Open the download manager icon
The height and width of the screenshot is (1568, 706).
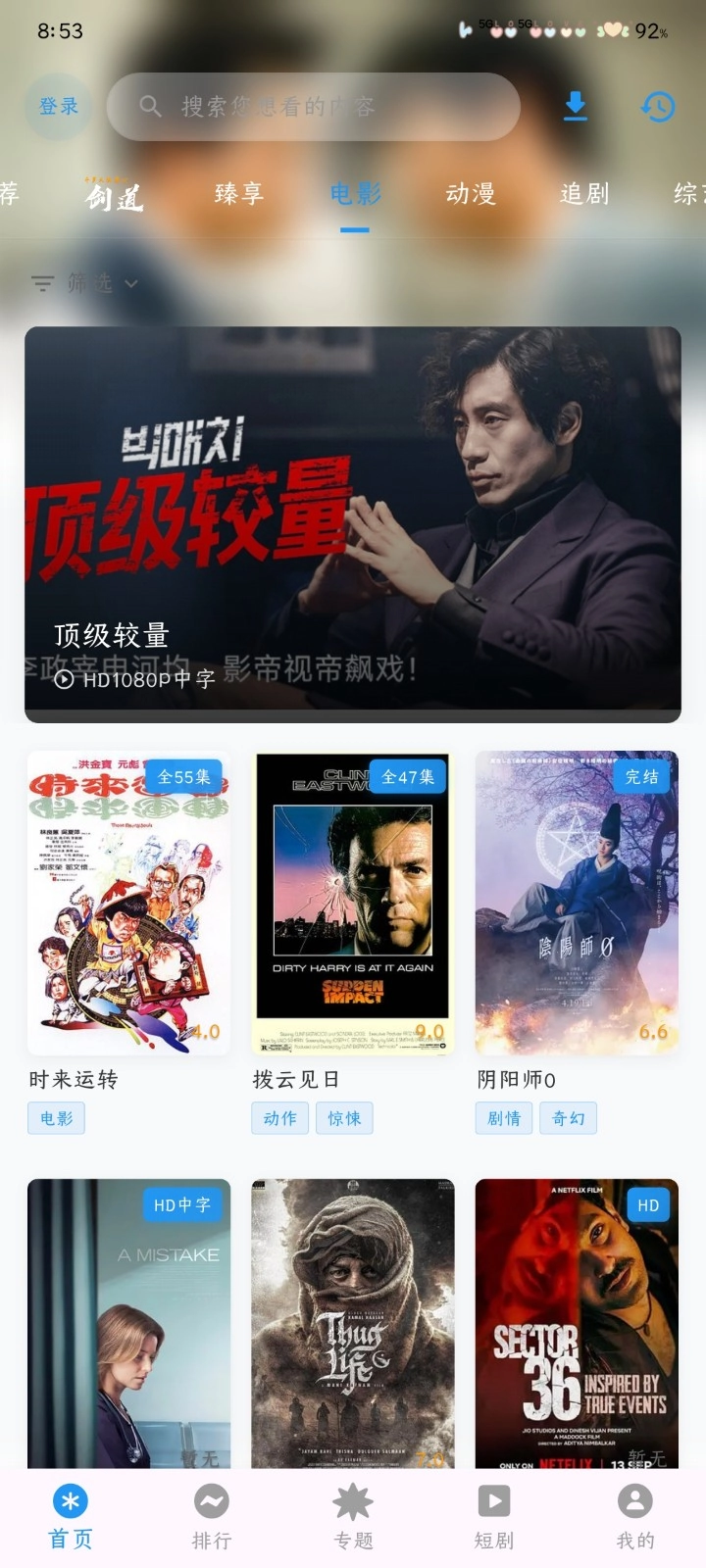pos(576,108)
